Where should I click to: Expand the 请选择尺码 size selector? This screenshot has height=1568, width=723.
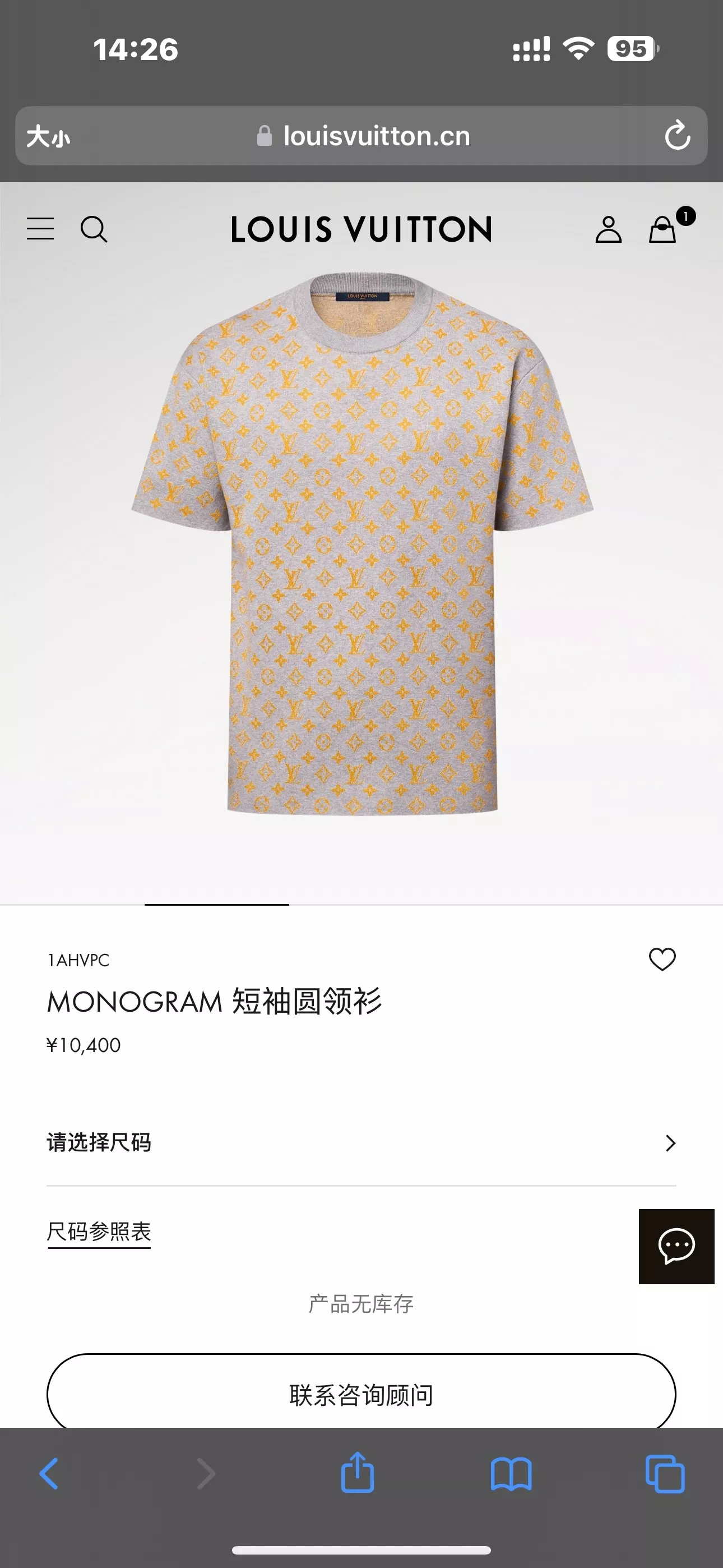coord(361,1142)
